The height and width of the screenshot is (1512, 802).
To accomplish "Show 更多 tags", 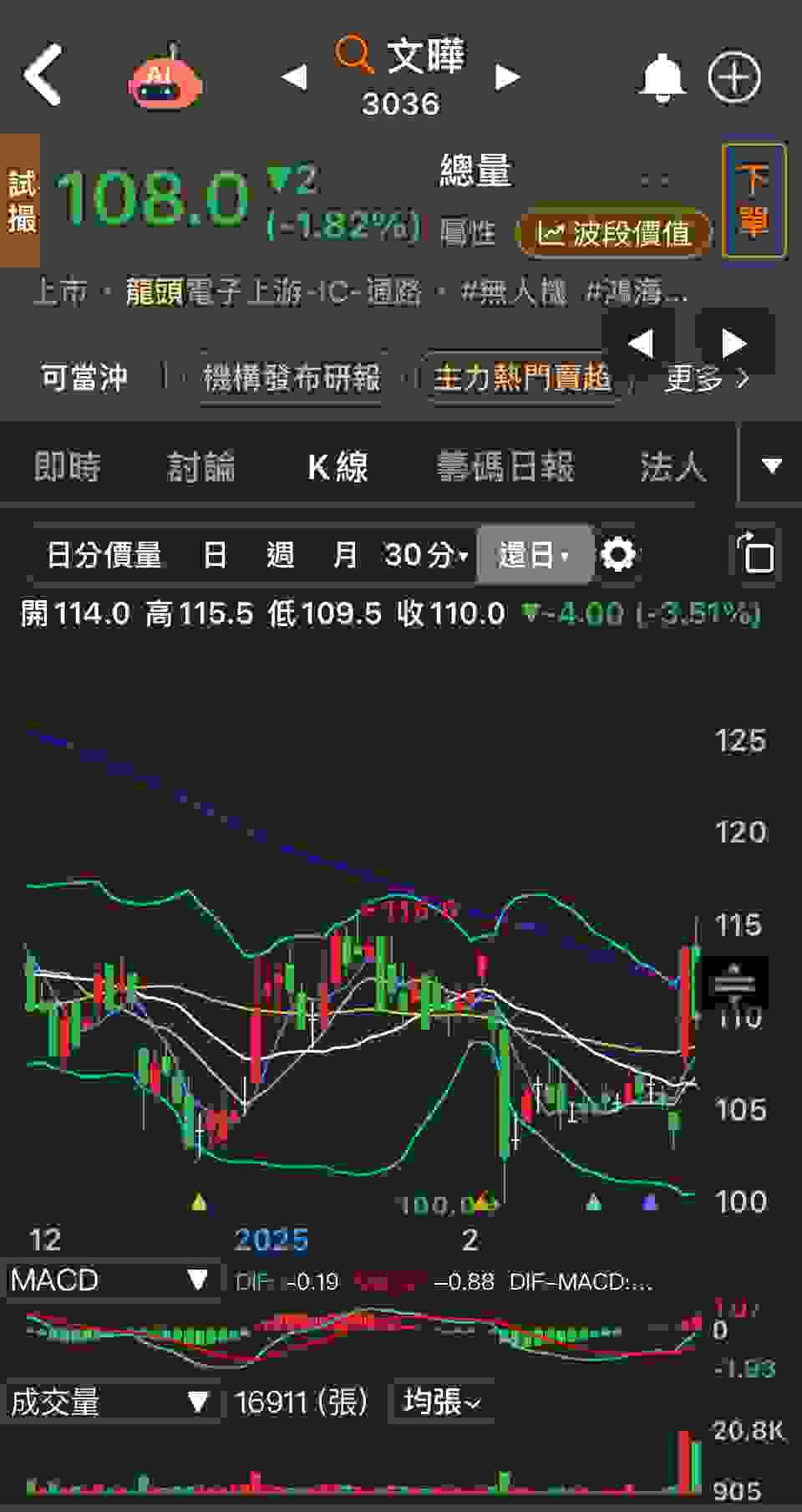I will (707, 379).
